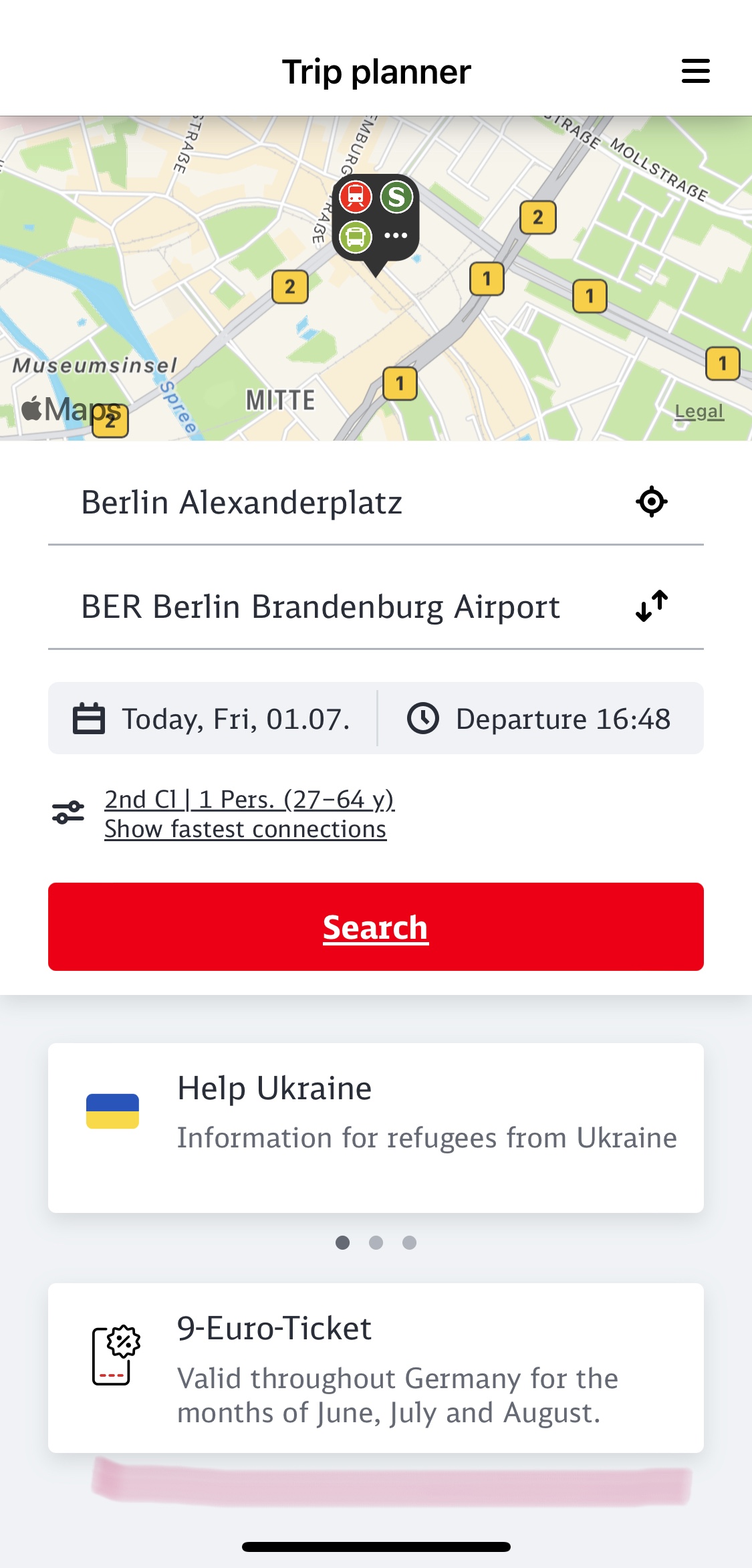Open the Help Ukraine card
752x1568 pixels.
[x=376, y=1128]
